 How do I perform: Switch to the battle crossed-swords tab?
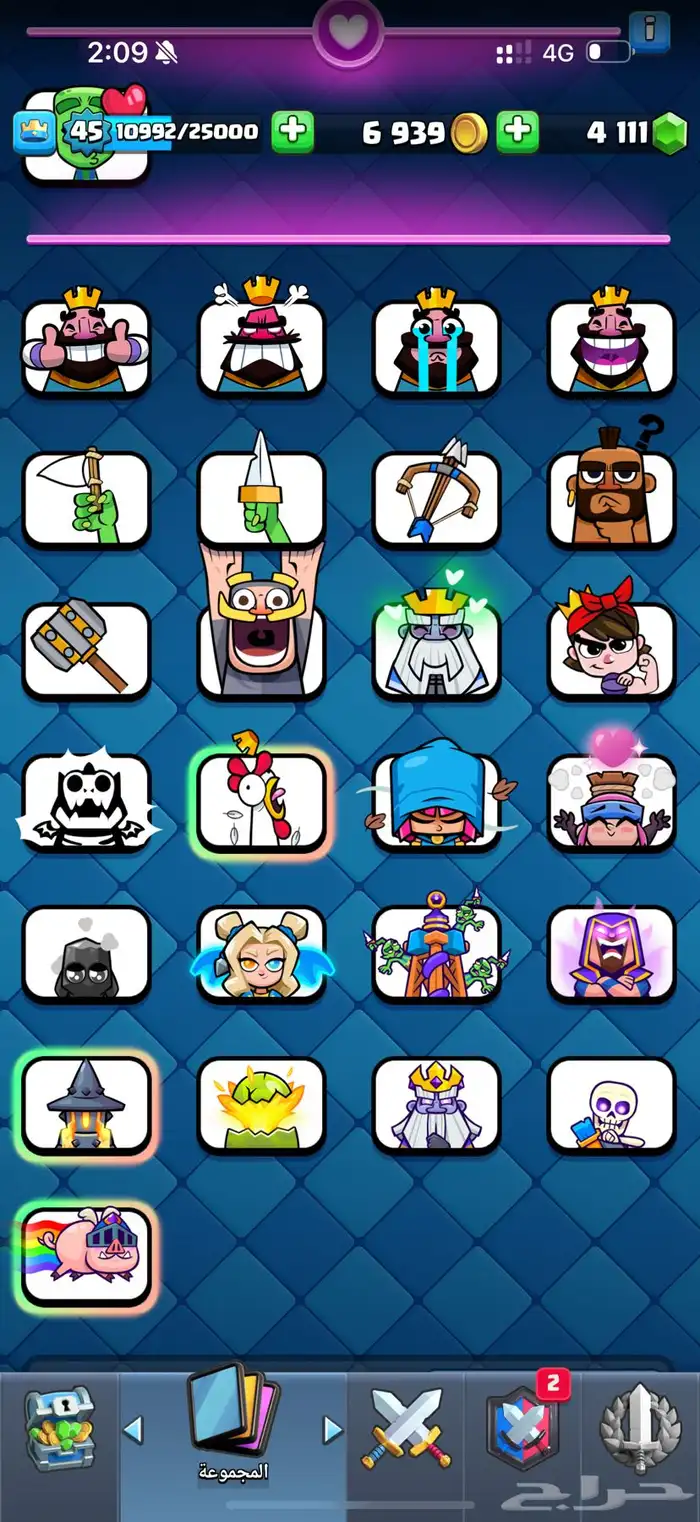click(407, 1428)
